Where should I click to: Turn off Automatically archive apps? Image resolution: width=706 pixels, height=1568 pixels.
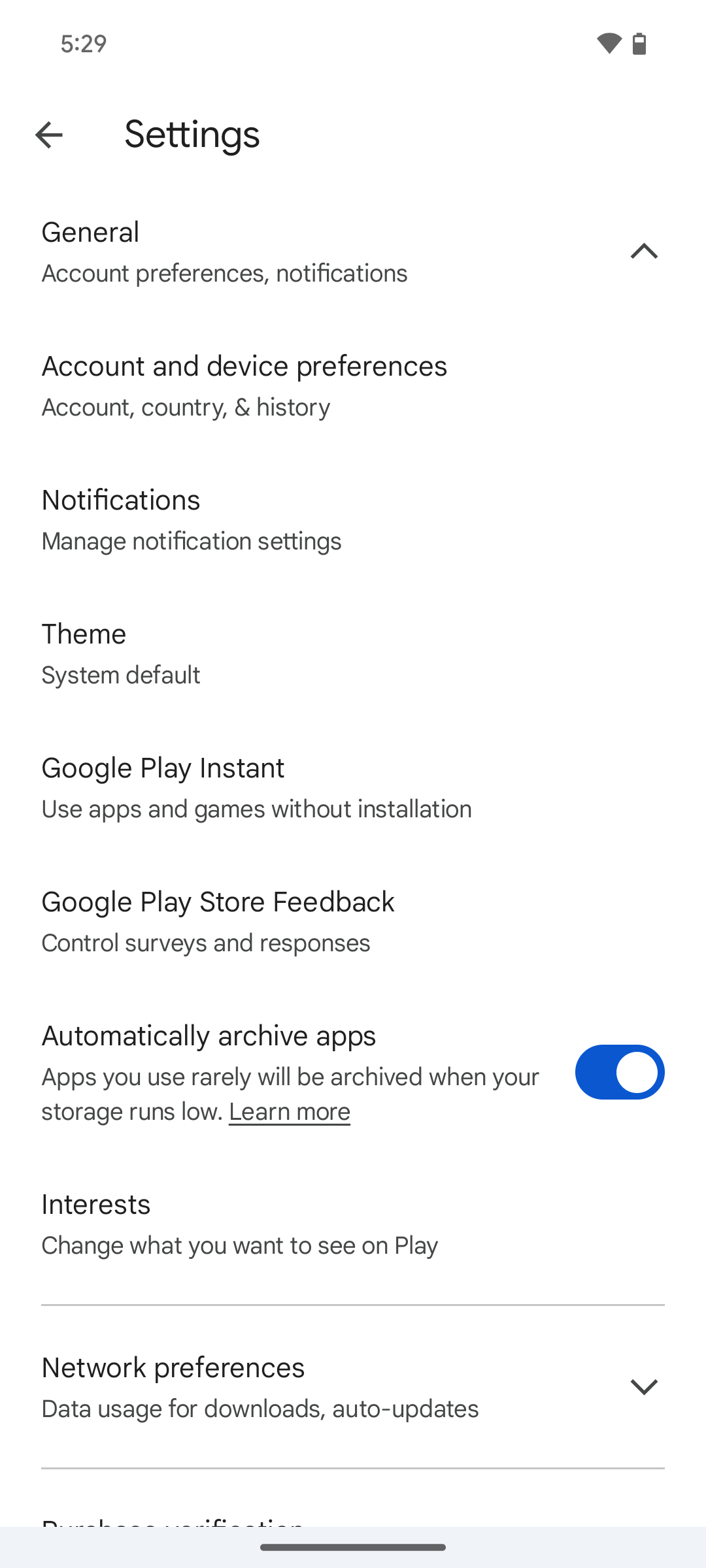pos(619,1072)
